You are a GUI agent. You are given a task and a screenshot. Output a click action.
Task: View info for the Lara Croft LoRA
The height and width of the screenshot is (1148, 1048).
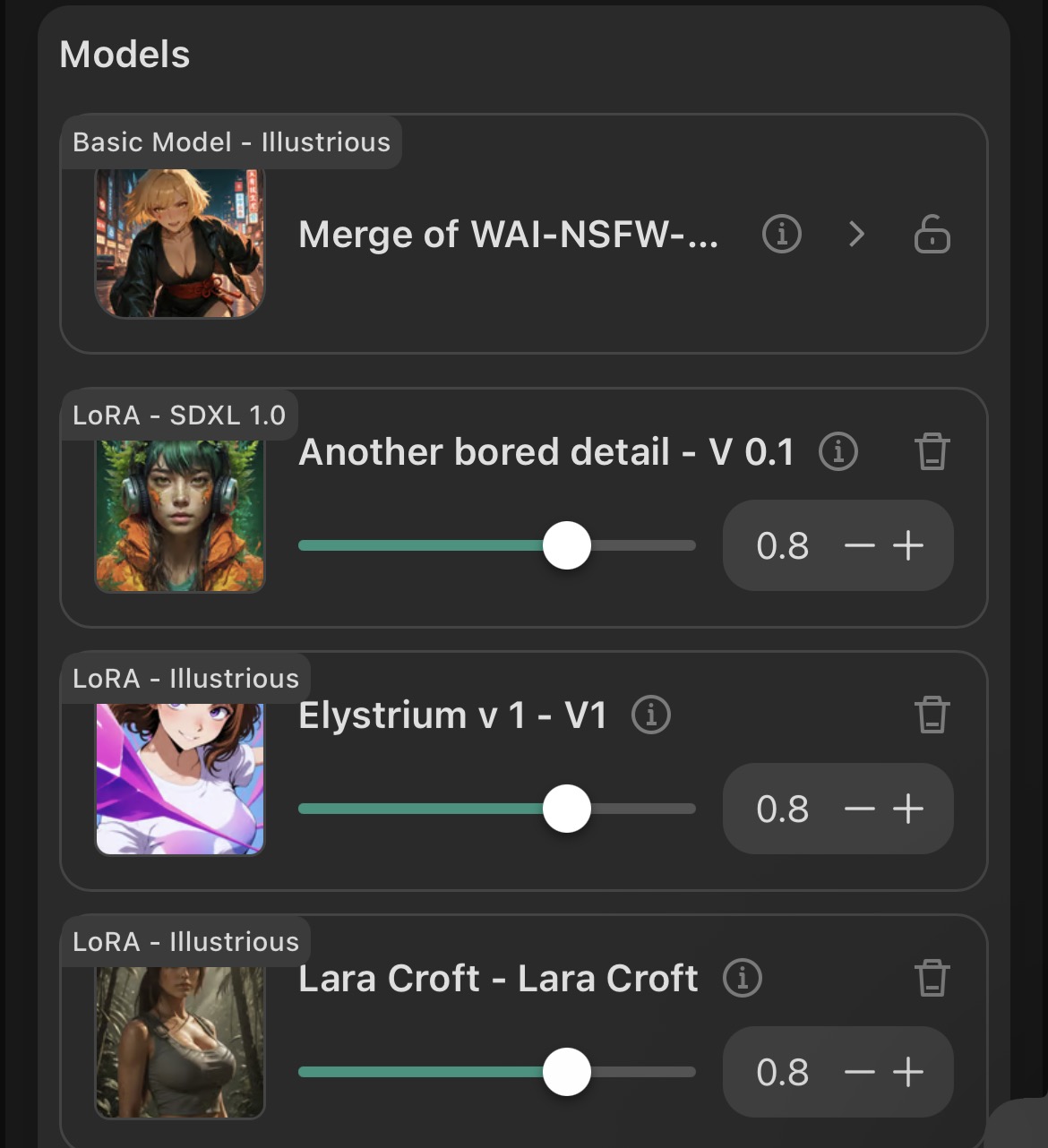click(743, 978)
